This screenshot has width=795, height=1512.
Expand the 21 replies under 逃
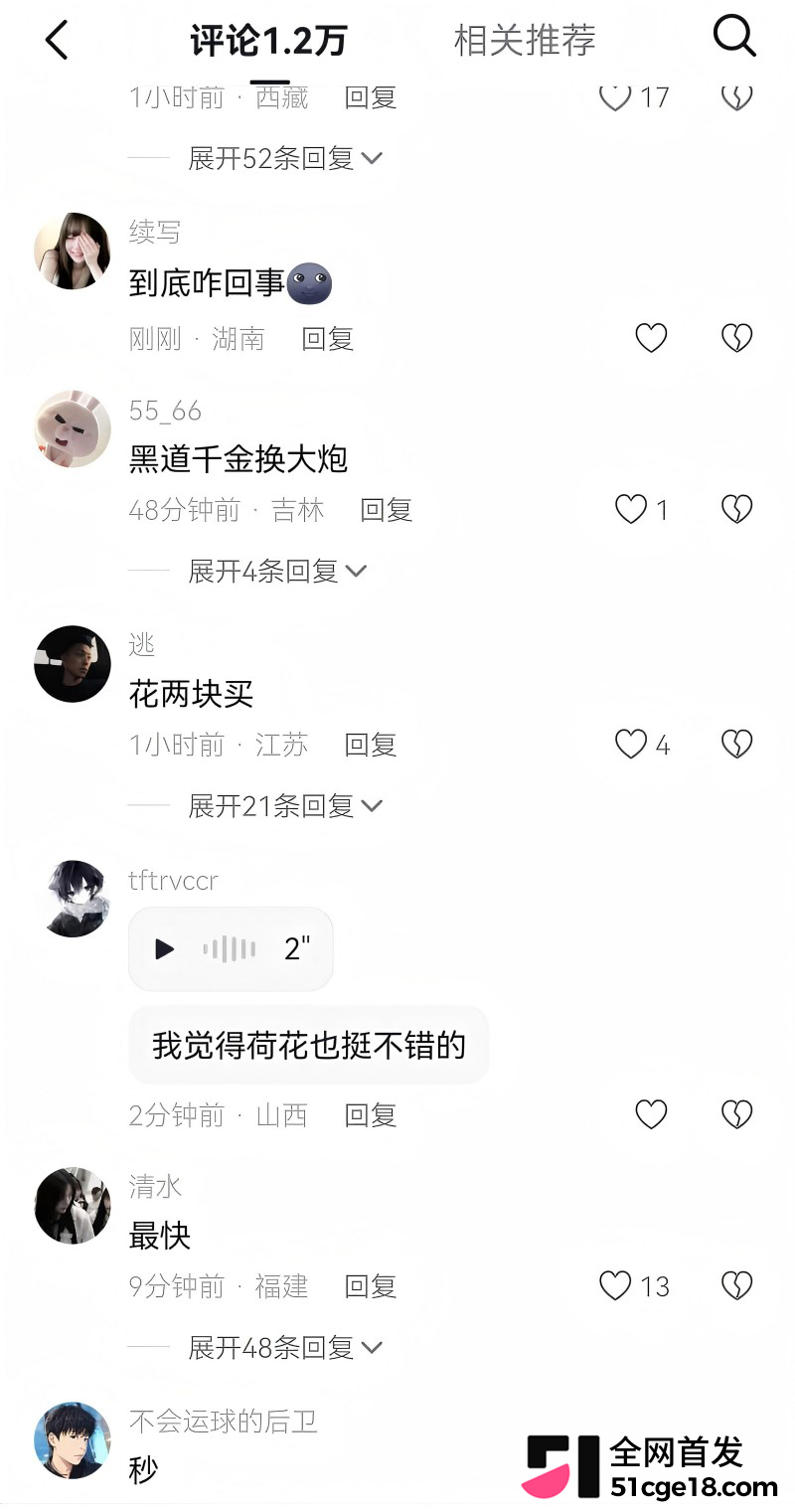285,805
